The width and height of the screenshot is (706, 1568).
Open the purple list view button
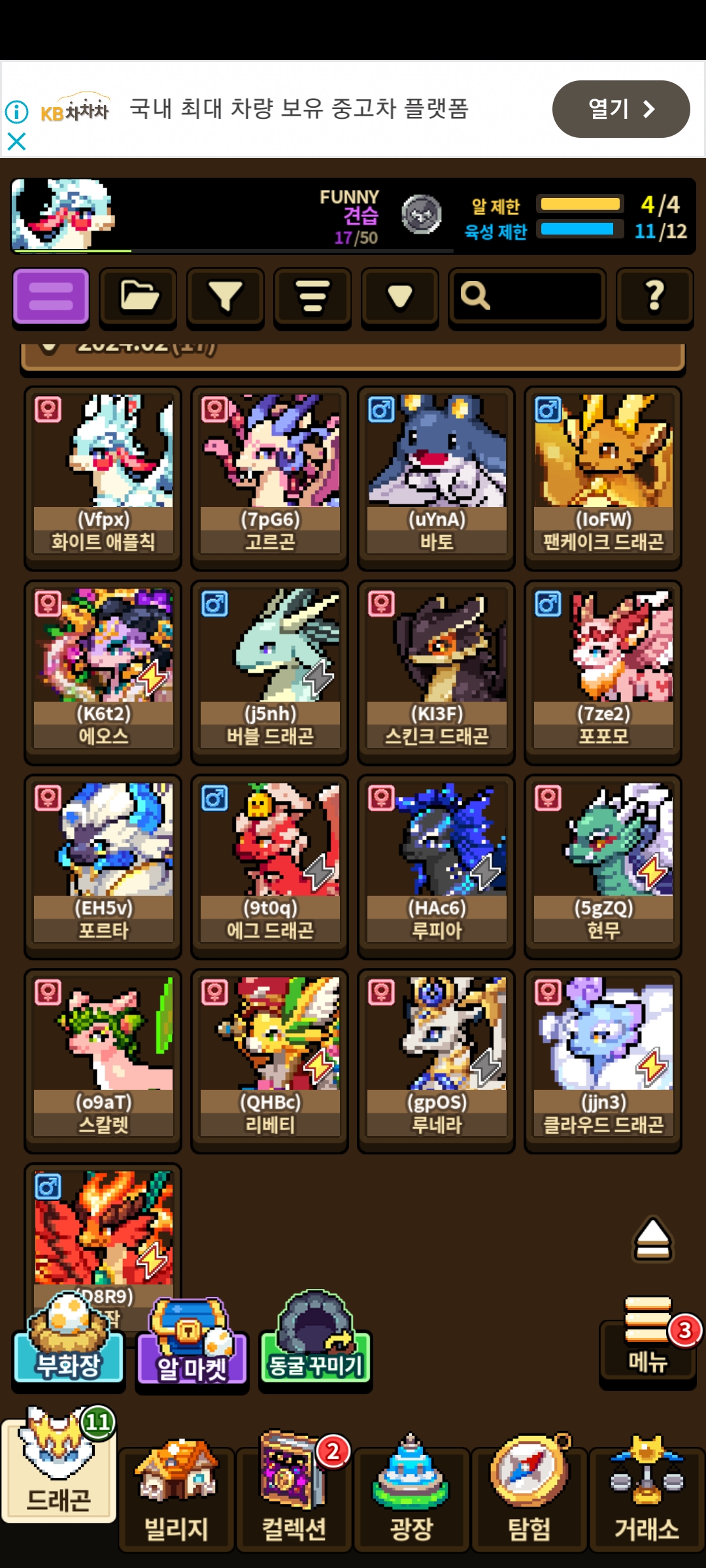[x=51, y=296]
